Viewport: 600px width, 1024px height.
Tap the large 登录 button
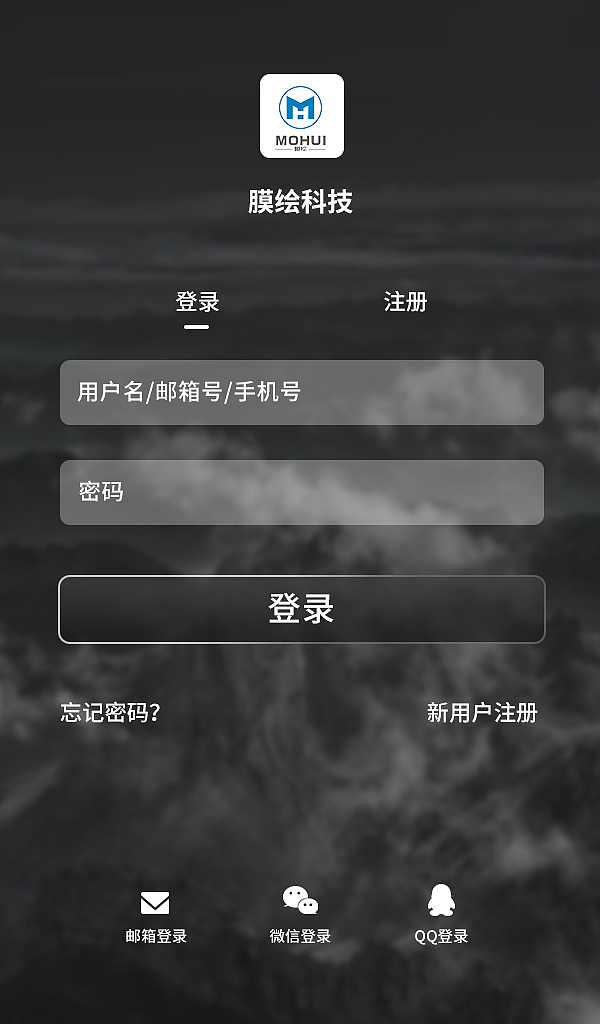click(301, 609)
